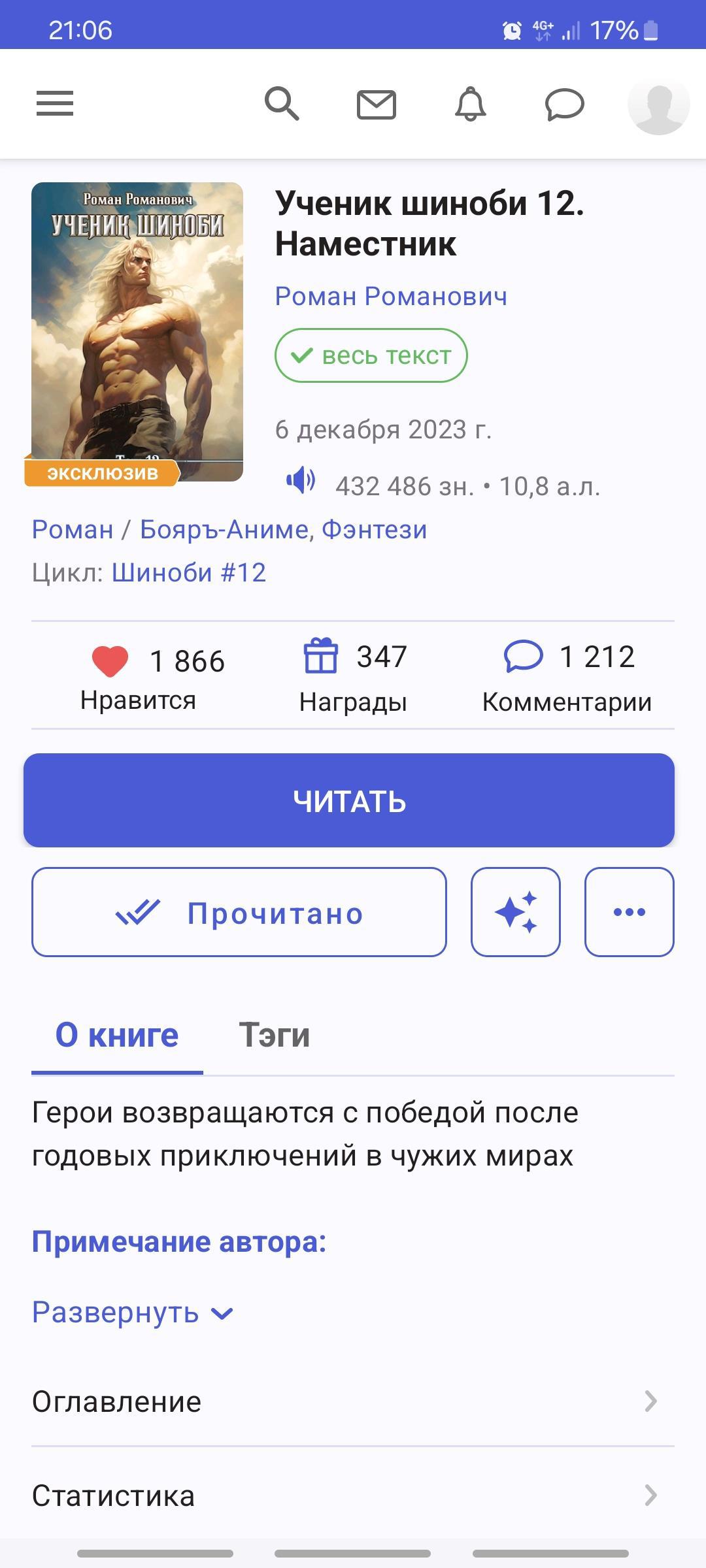Tap the audio speaker icon
Viewport: 706px width, 1568px height.
pos(301,482)
